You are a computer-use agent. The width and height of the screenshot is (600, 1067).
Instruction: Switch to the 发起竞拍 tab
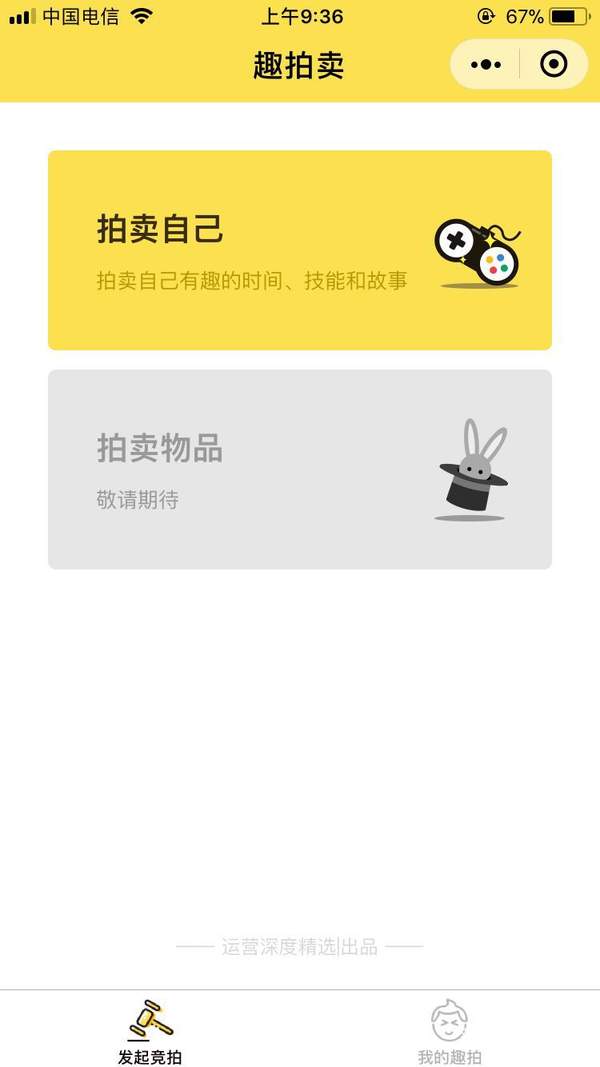[150, 1030]
